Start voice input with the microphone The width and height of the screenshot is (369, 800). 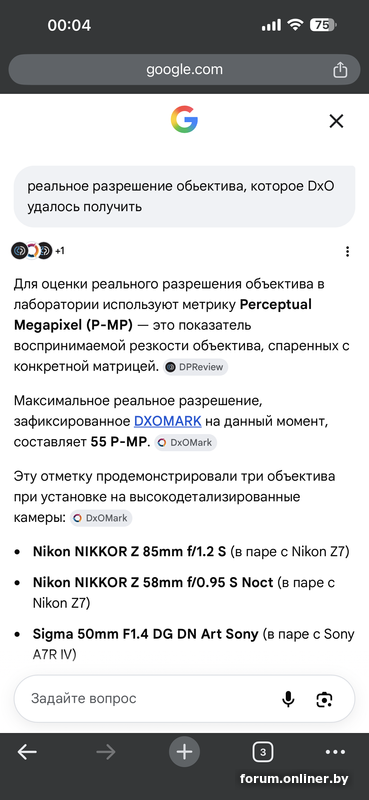coord(288,699)
